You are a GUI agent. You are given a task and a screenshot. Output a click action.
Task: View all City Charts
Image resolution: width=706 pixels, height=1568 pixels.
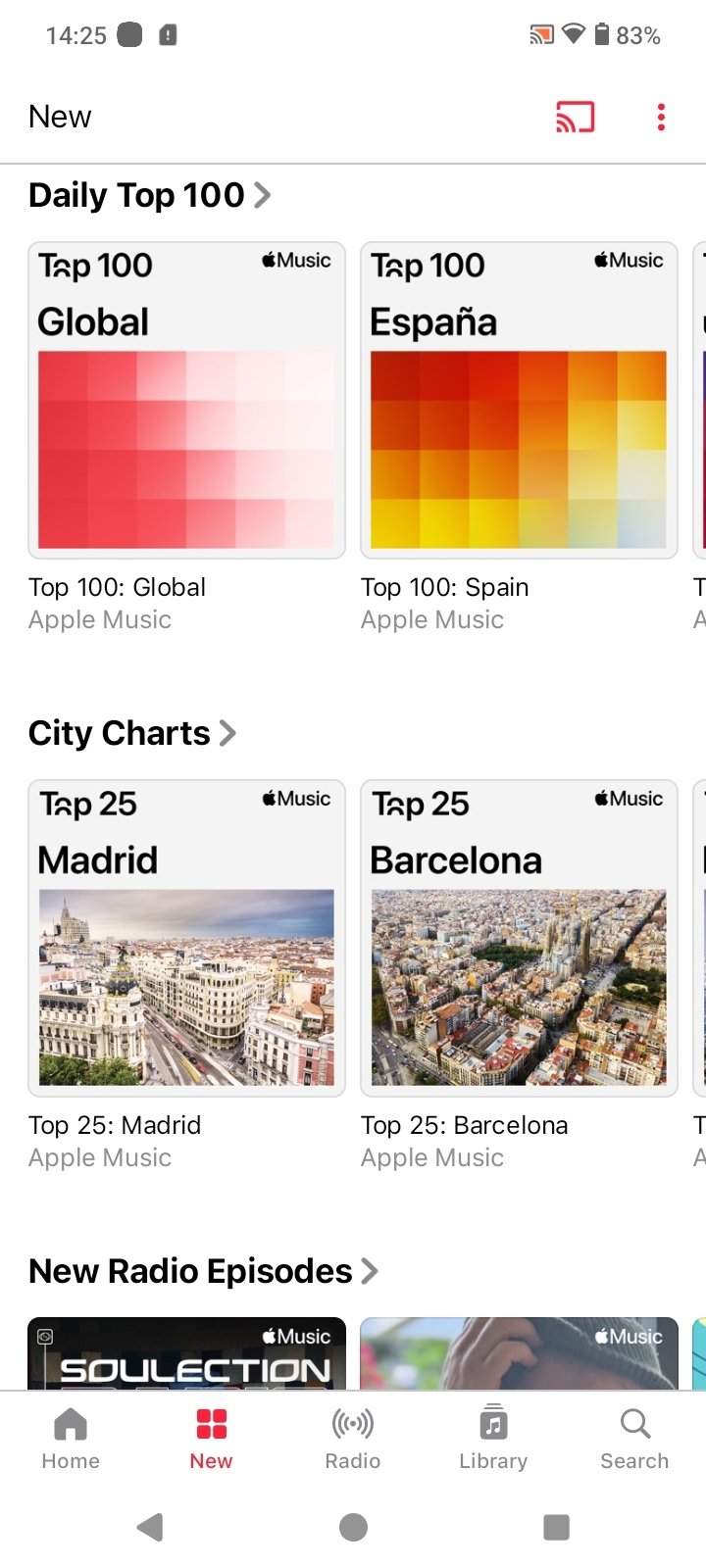(132, 733)
